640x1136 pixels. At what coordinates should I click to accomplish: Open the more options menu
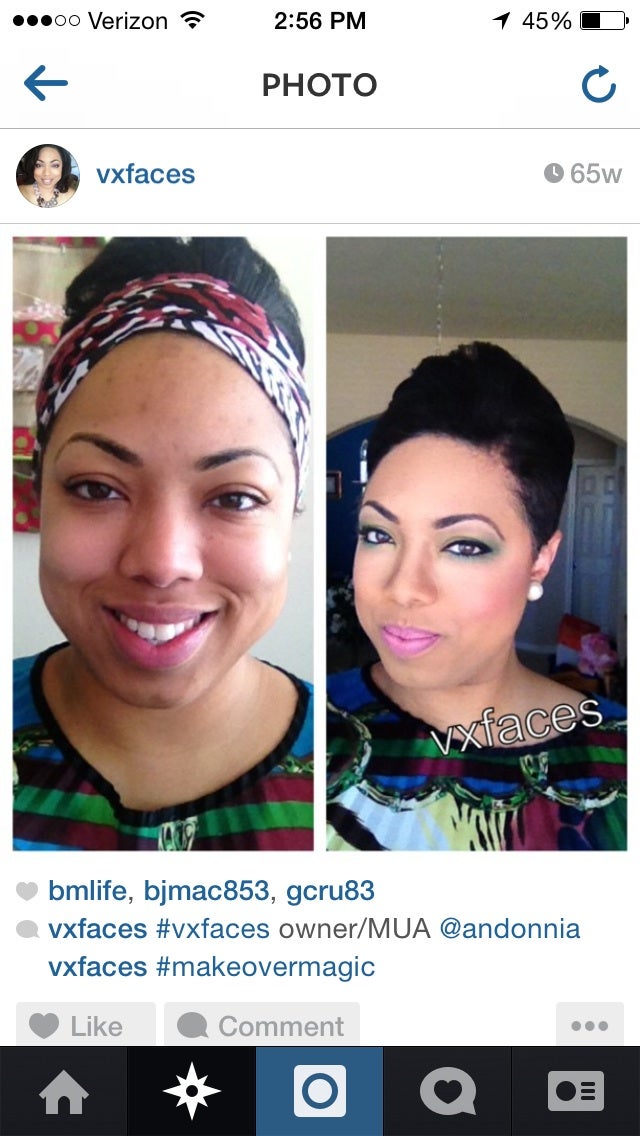pyautogui.click(x=589, y=1025)
